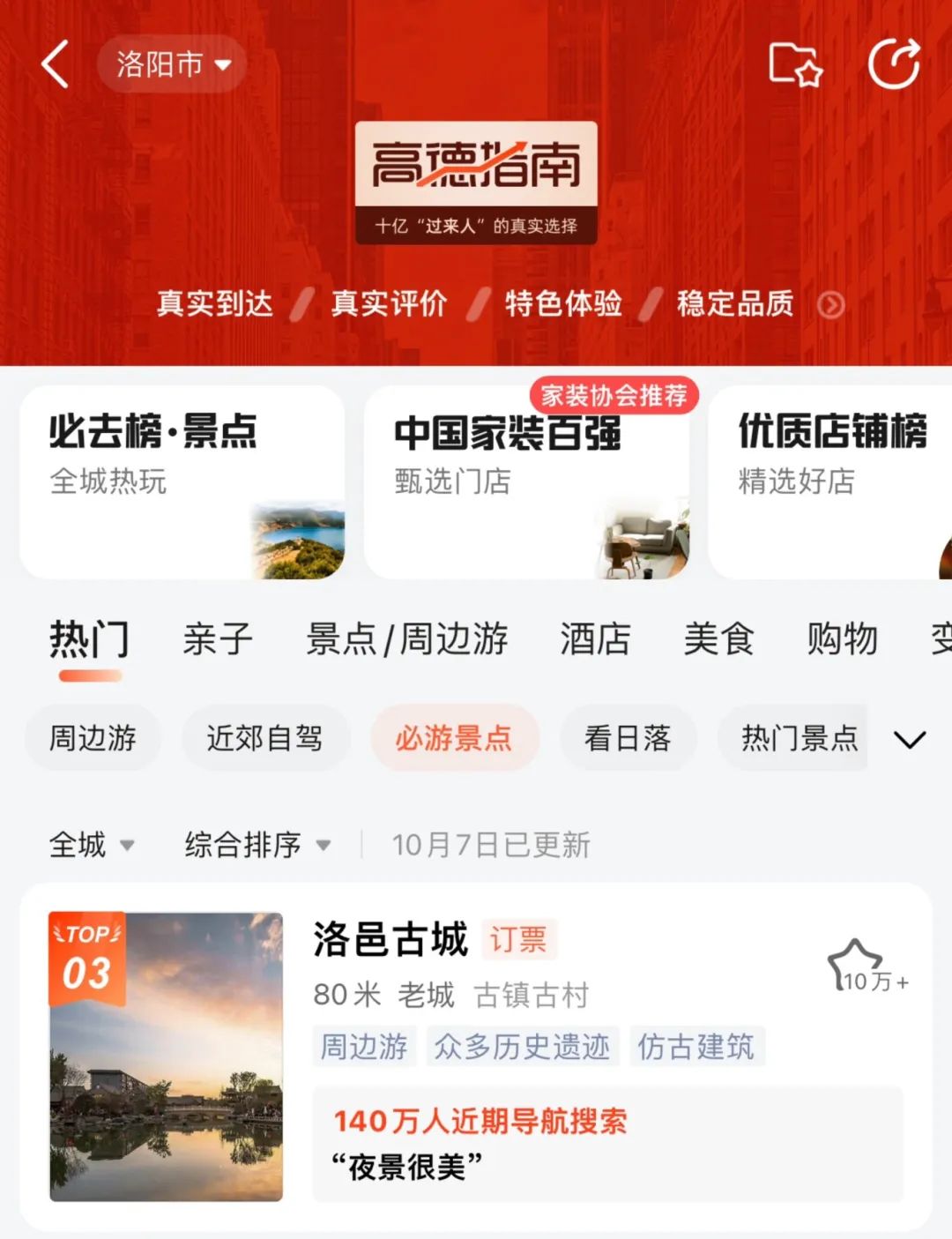Go back using the top-left arrow

coord(55,64)
